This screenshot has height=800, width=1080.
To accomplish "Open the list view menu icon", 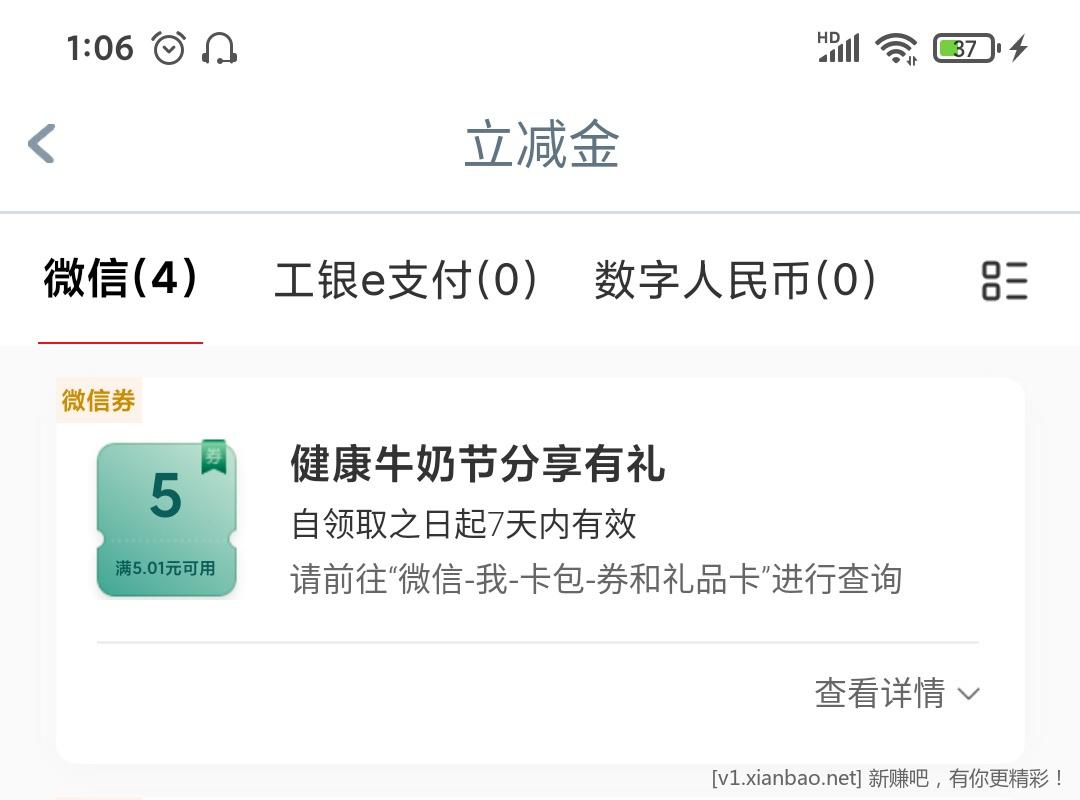I will 1004,281.
